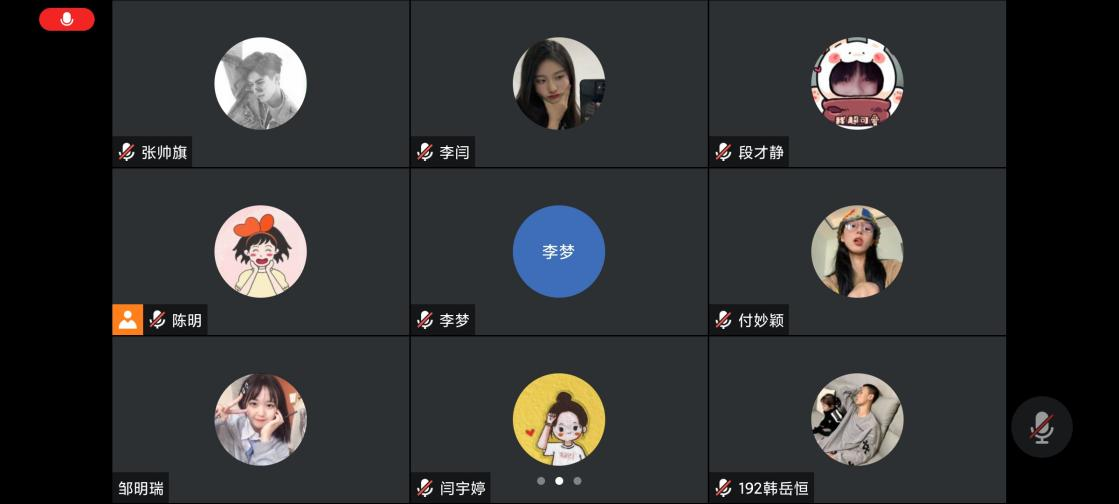The height and width of the screenshot is (504, 1119).
Task: Tap 陈明's participant tile
Action: tap(260, 252)
